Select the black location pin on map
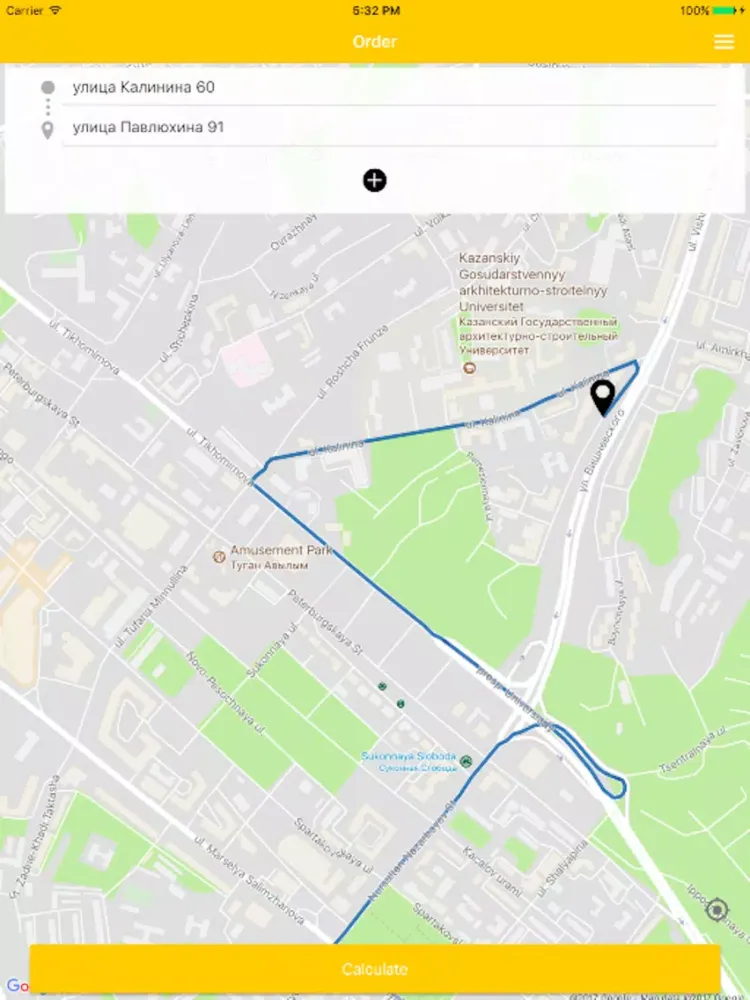The height and width of the screenshot is (1000, 750). click(x=602, y=397)
